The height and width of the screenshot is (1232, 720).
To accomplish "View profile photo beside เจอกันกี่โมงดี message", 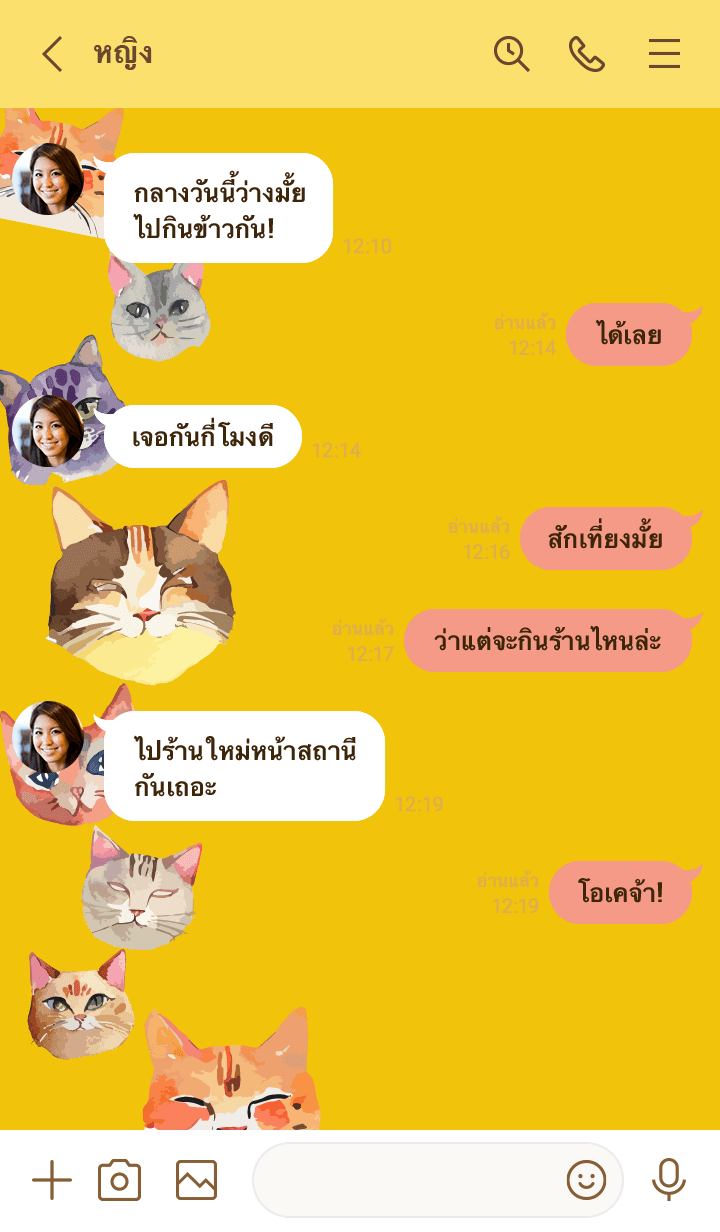I will (47, 432).
